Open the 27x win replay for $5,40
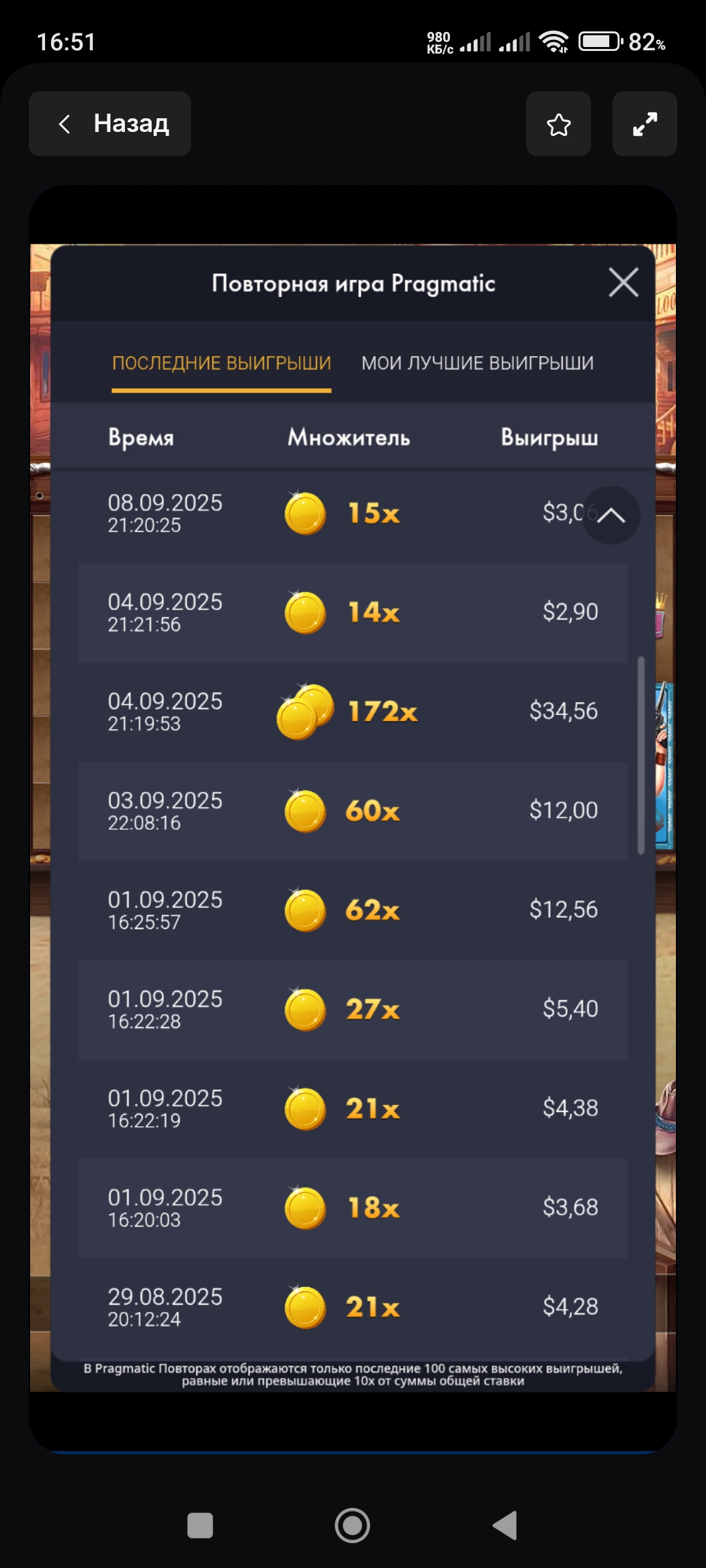Viewport: 706px width, 1568px height. click(x=353, y=1010)
